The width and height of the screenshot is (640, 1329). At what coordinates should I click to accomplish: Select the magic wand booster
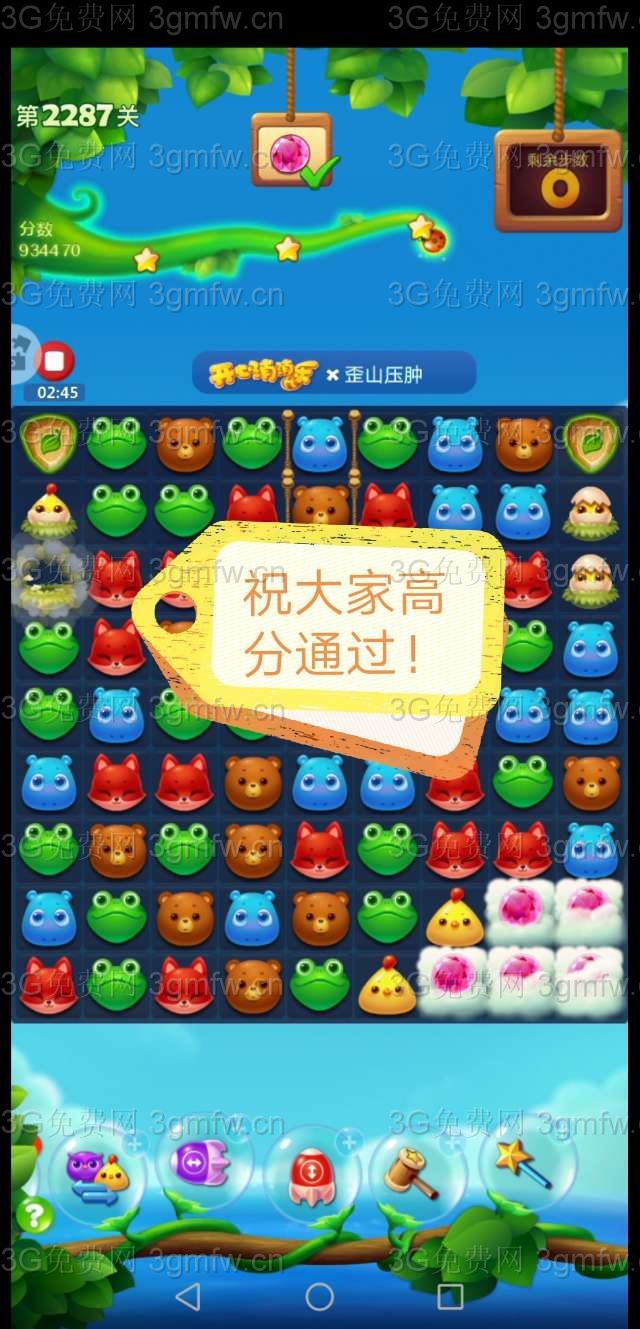tap(523, 1163)
